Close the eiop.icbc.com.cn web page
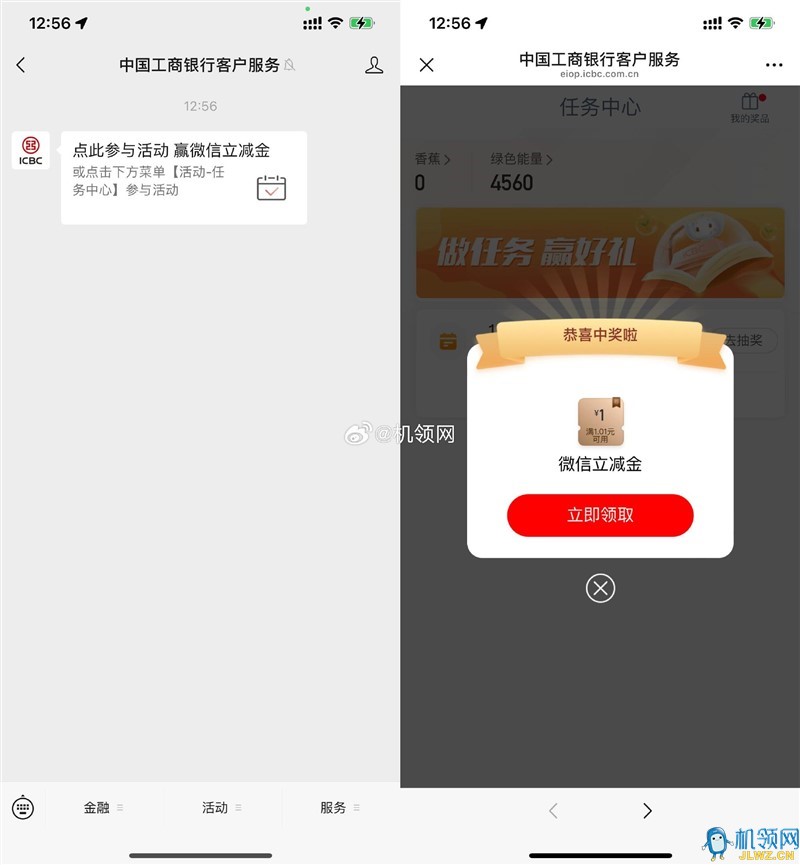Screen dimensions: 800x865 (x=427, y=65)
